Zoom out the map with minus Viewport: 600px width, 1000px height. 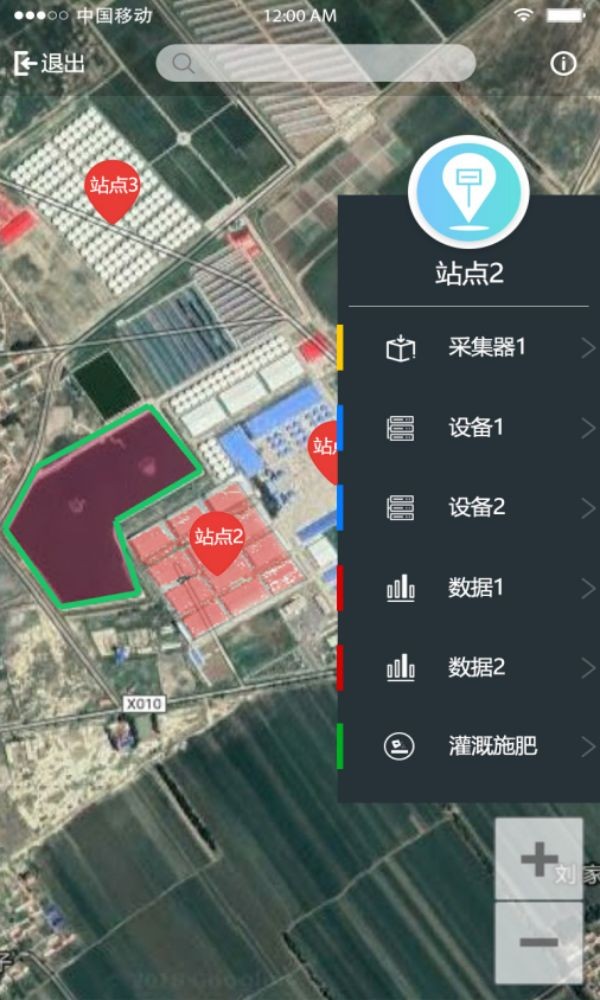[539, 942]
